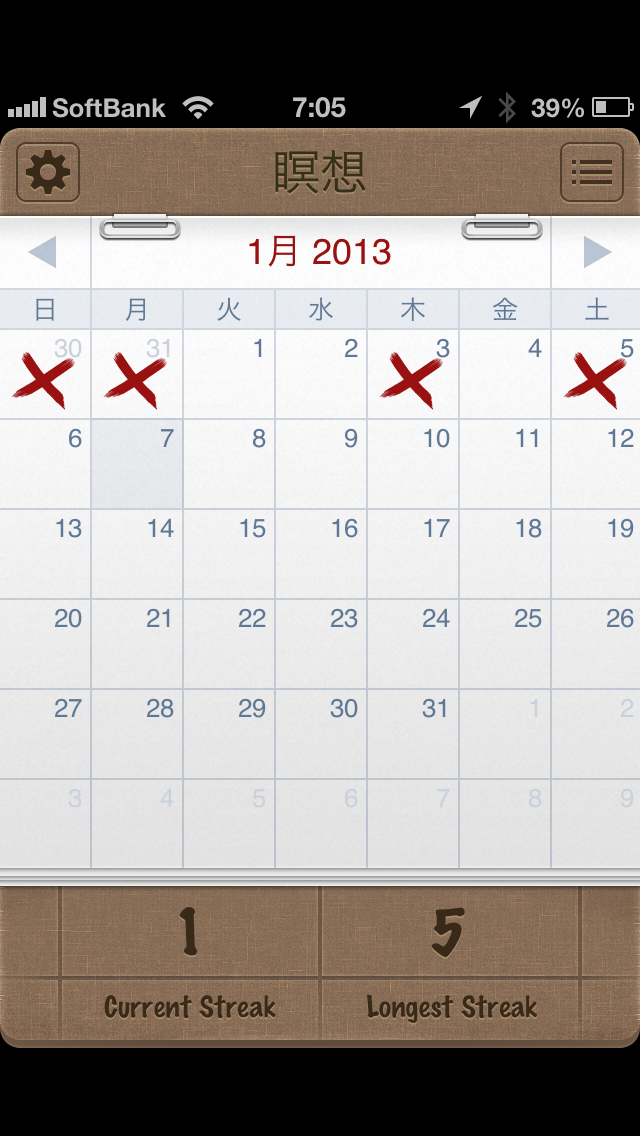
Task: Go to the previous month
Action: (42, 253)
